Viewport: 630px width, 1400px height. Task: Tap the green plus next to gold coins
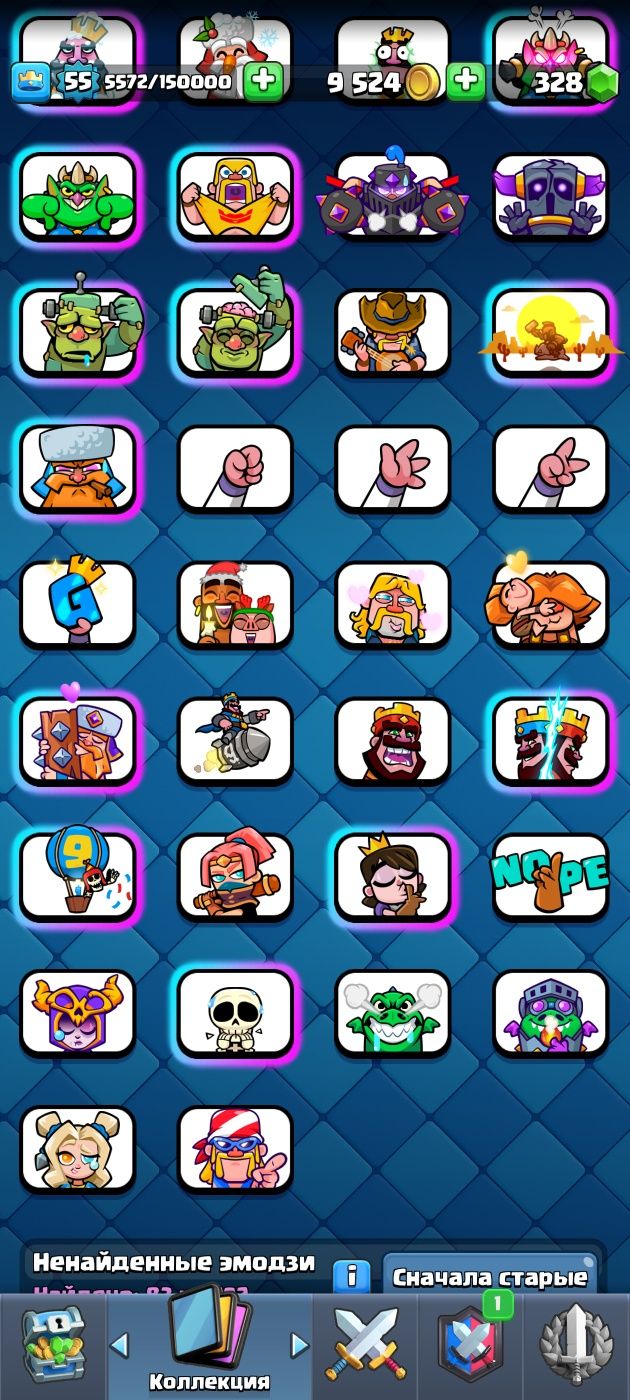(x=466, y=82)
